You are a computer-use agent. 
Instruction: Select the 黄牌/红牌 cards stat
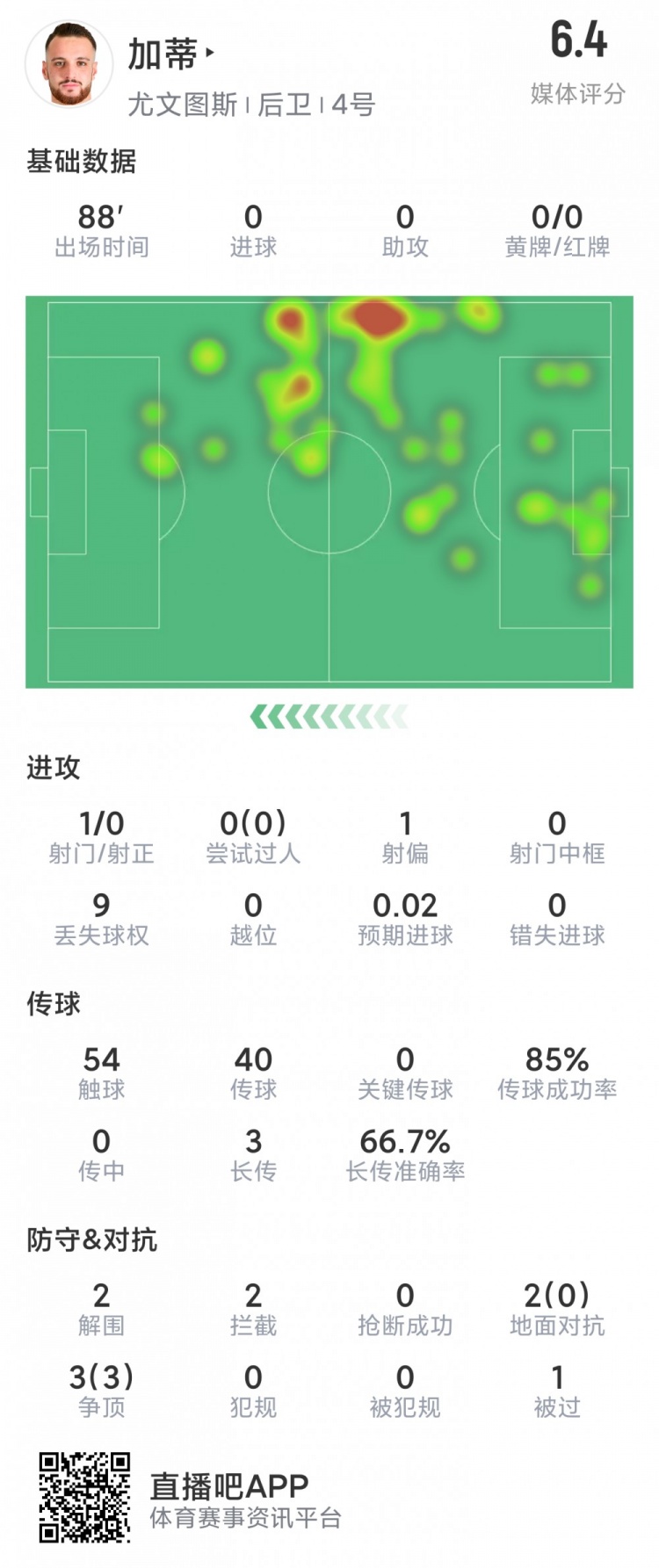coord(557,230)
